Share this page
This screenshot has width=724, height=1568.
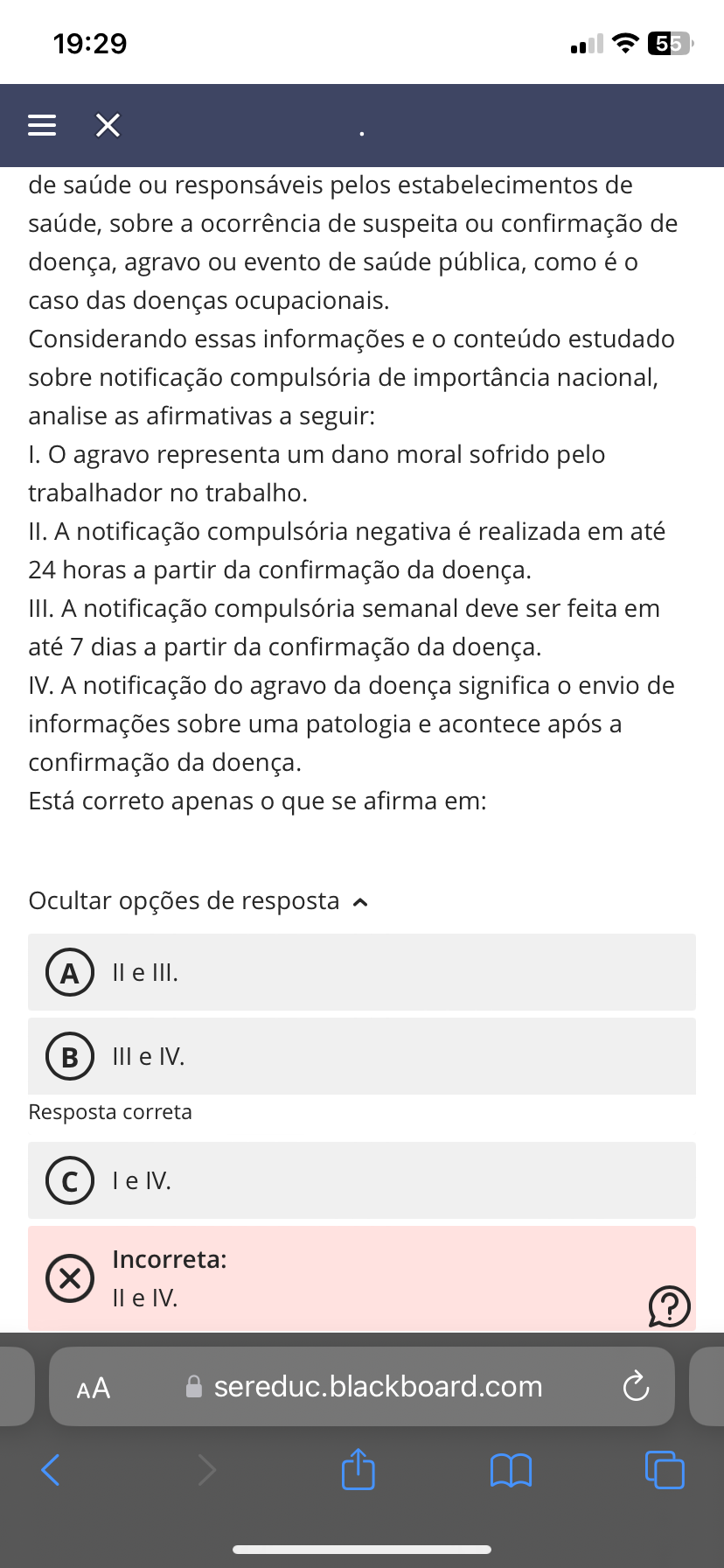tap(358, 1470)
